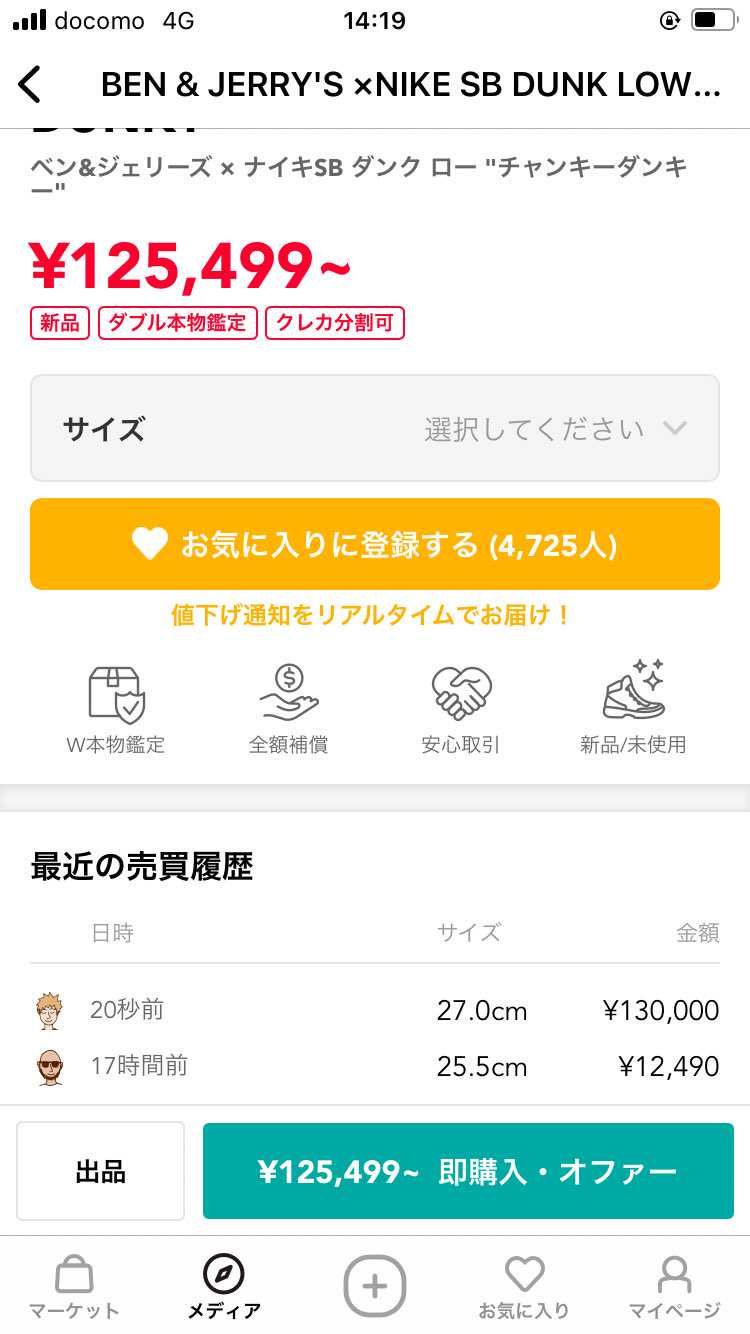Open the size selection dropdown
Image resolution: width=750 pixels, height=1334 pixels.
click(375, 428)
